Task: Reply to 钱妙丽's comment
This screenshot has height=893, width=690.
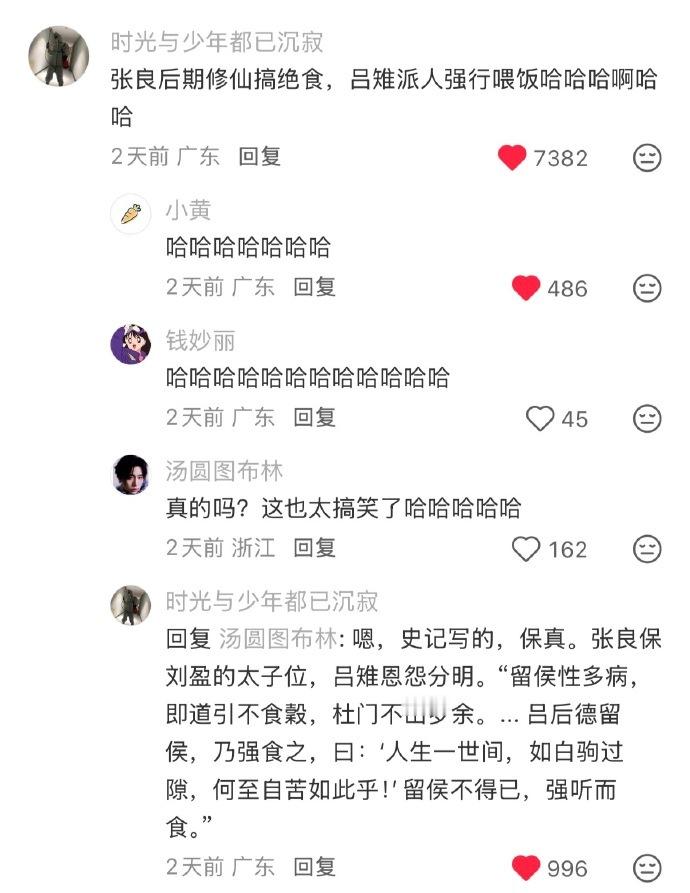Action: click(x=314, y=417)
